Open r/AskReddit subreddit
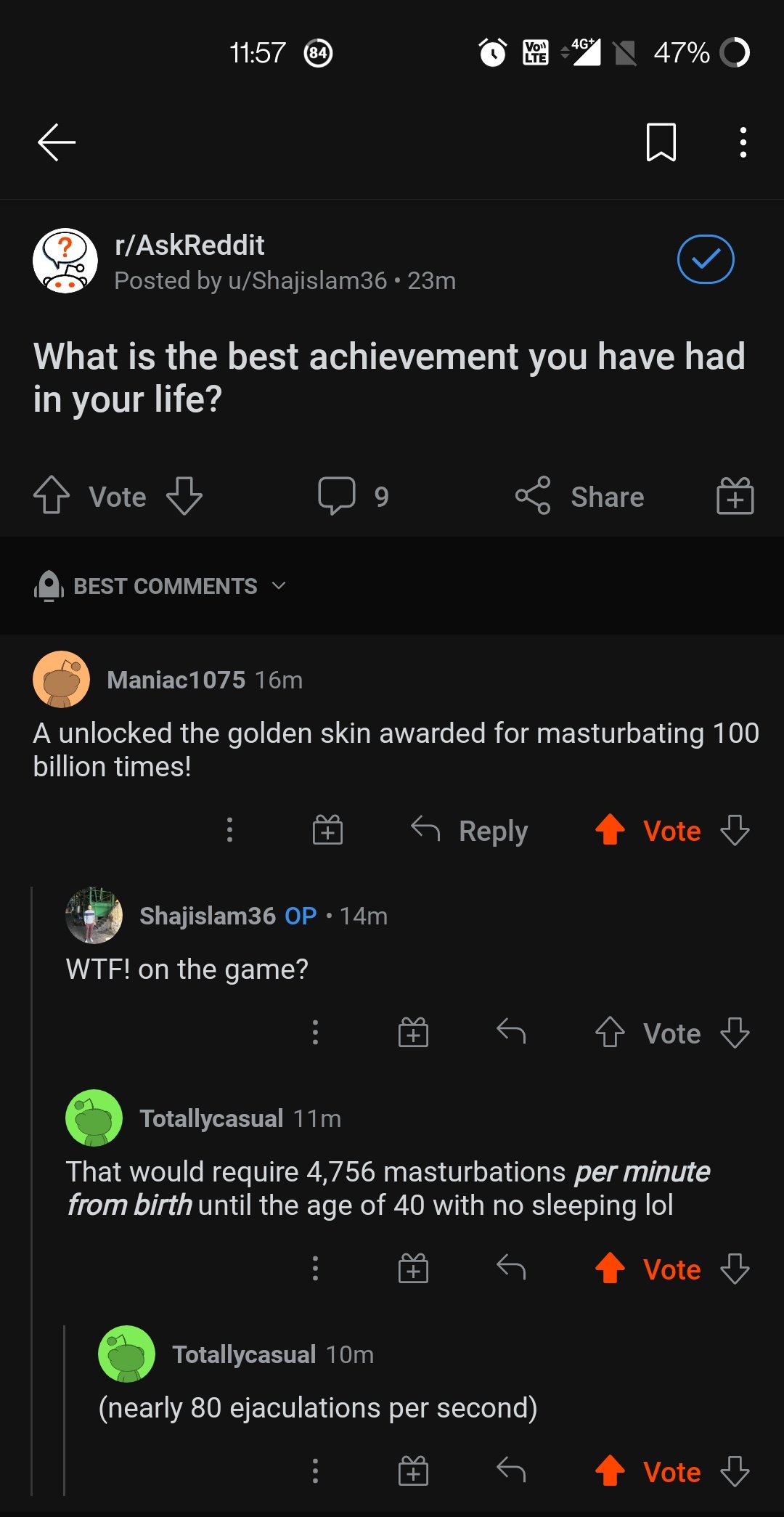 tap(189, 245)
